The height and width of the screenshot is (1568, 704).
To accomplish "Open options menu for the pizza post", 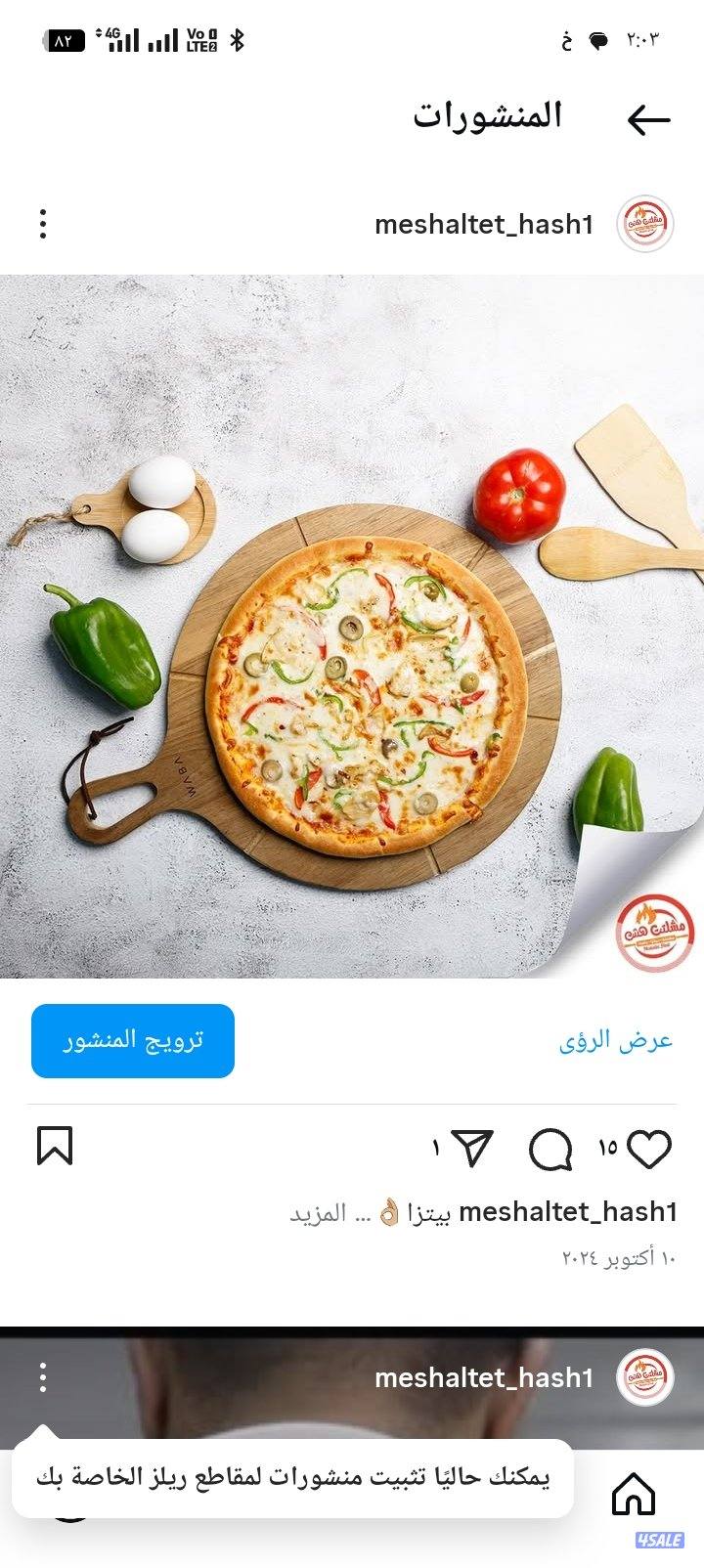I will pyautogui.click(x=42, y=224).
